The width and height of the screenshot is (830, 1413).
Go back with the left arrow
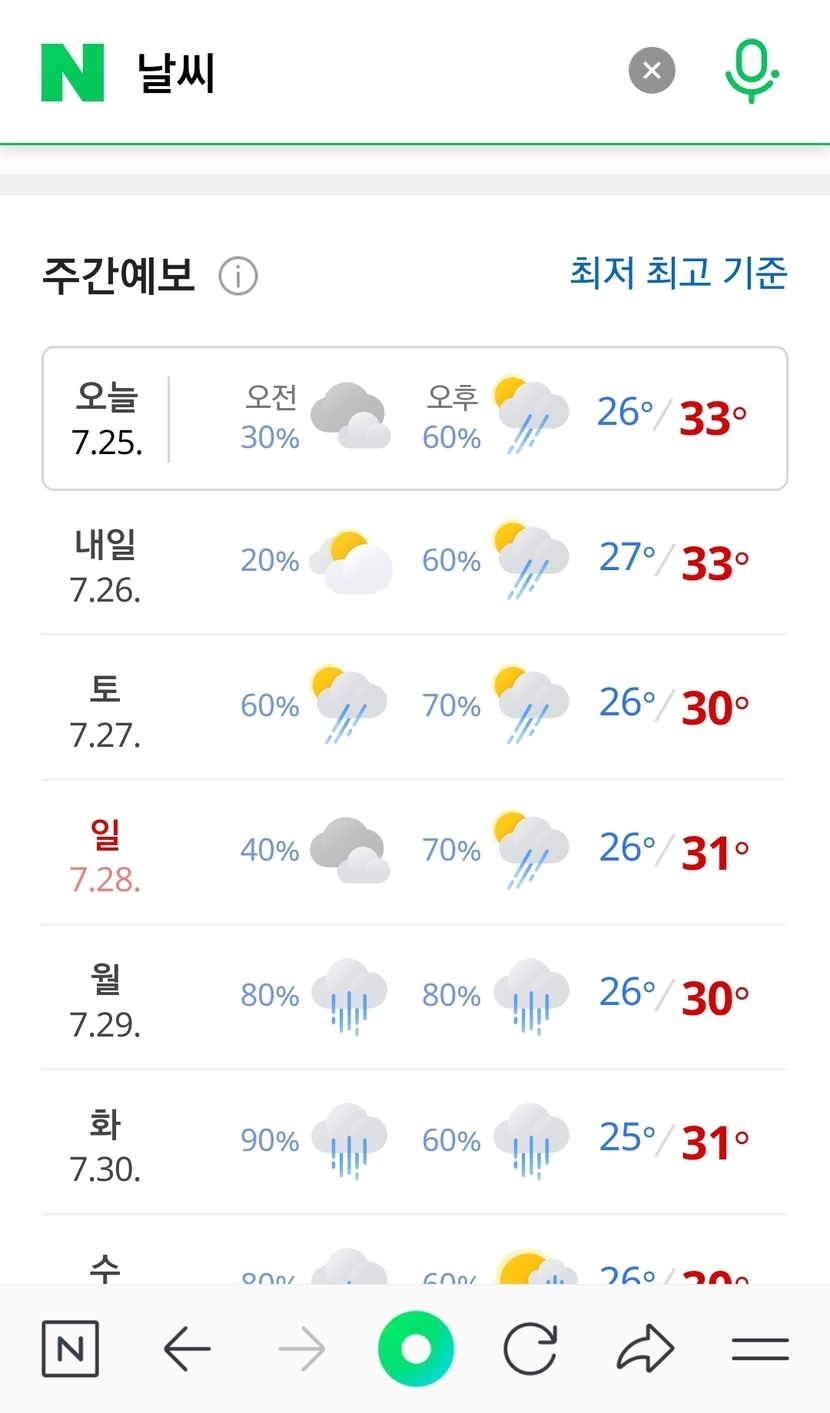pos(187,1350)
